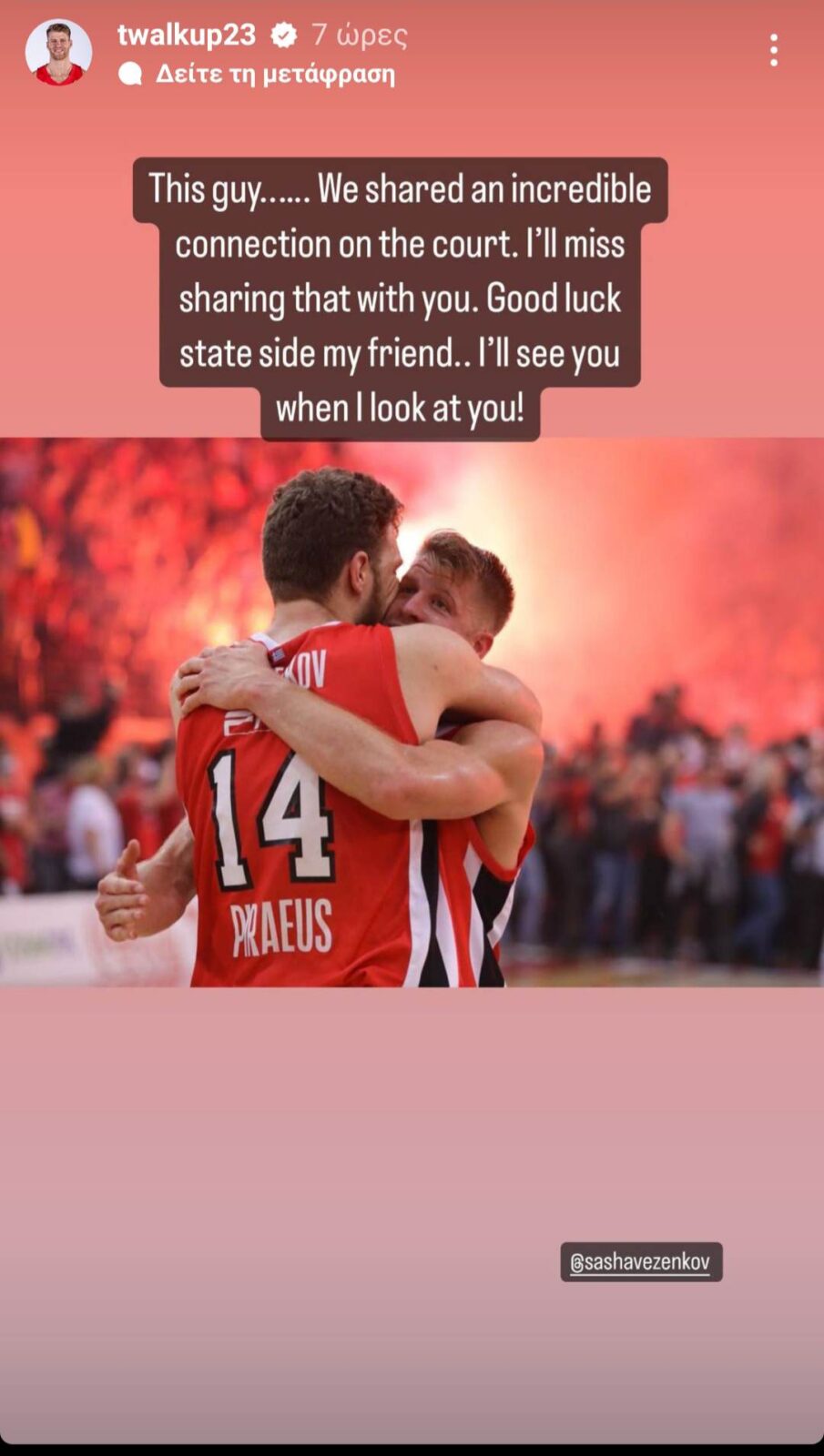Tap the twalkup23 username
The height and width of the screenshot is (1456, 824).
(x=187, y=35)
